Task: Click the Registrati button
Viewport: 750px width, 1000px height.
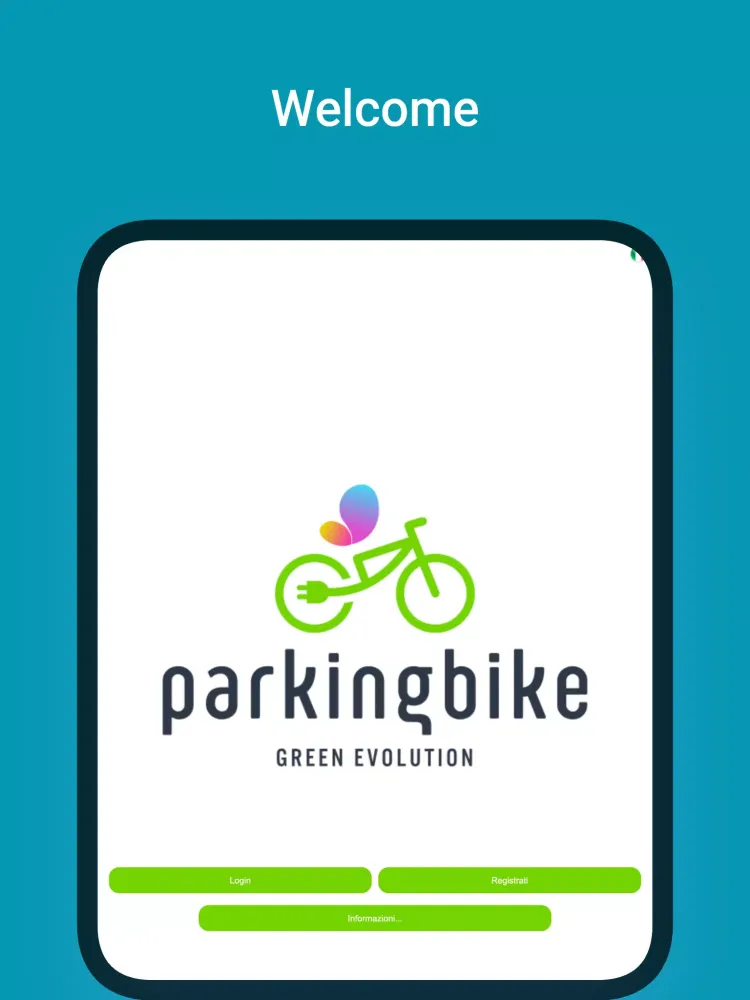Action: click(x=511, y=881)
